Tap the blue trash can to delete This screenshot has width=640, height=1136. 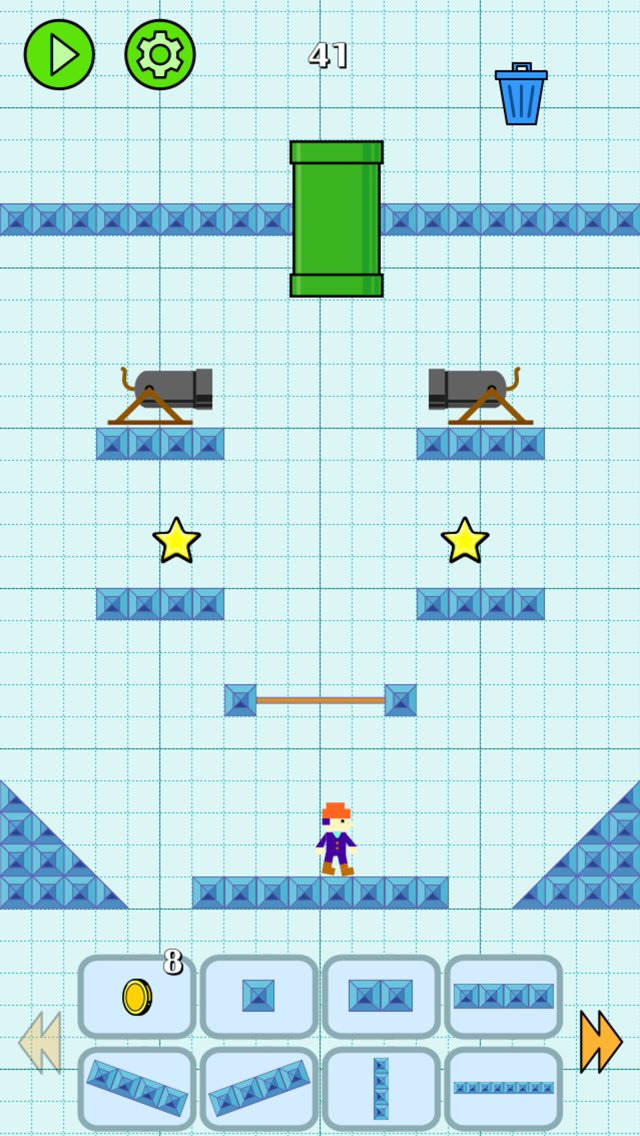(521, 93)
